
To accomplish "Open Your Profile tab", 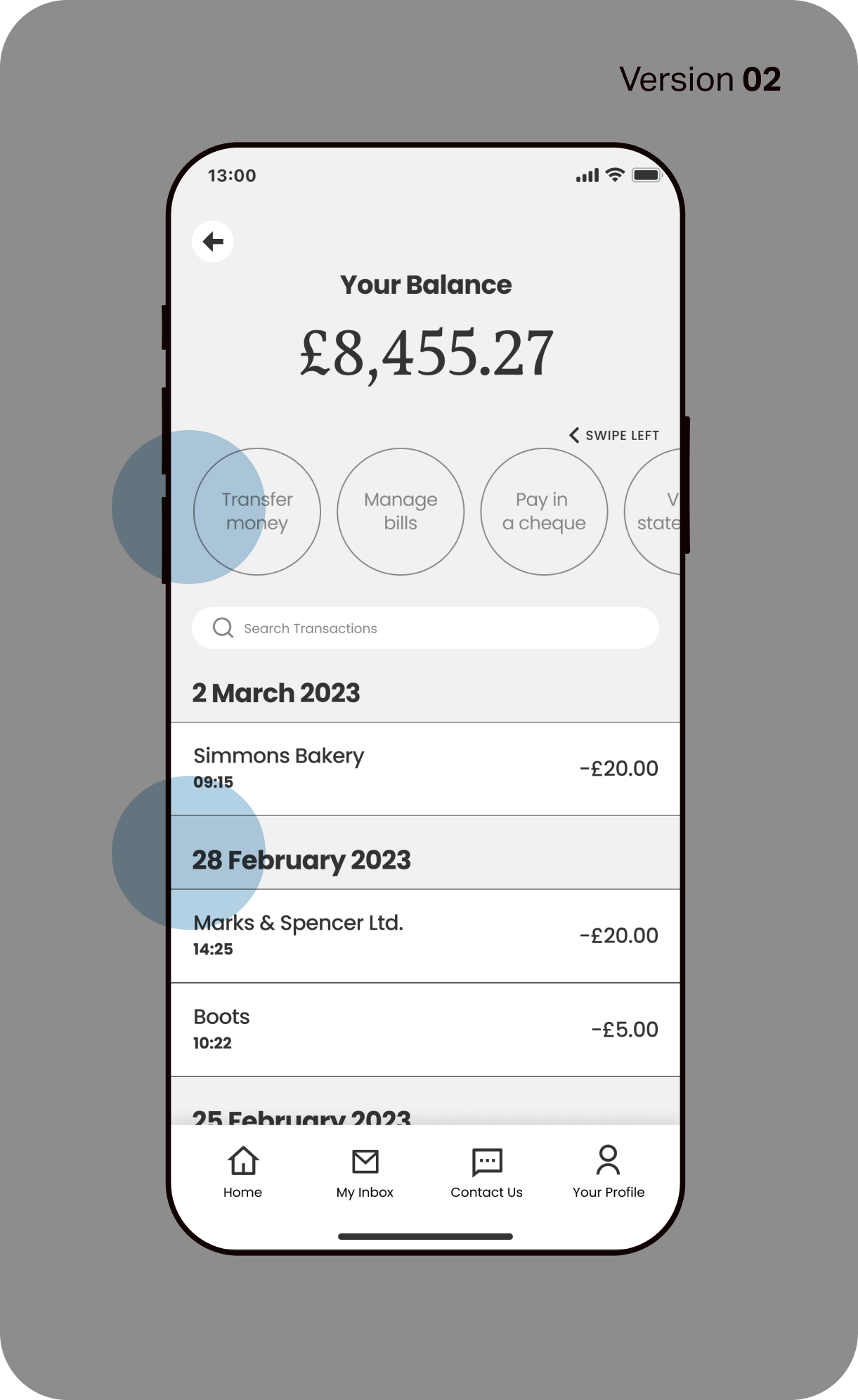I will (609, 1172).
